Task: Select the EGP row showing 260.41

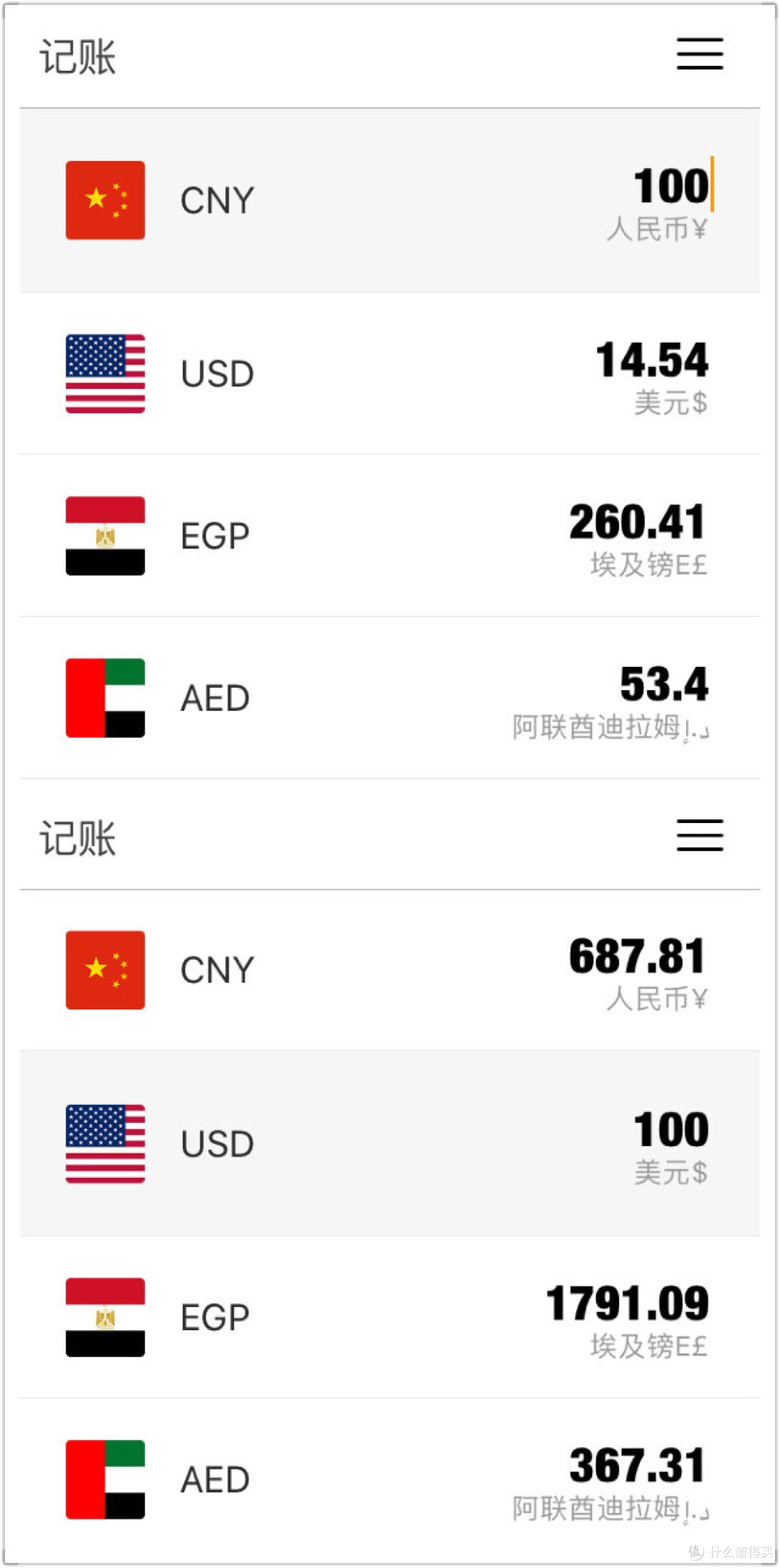Action: [390, 535]
